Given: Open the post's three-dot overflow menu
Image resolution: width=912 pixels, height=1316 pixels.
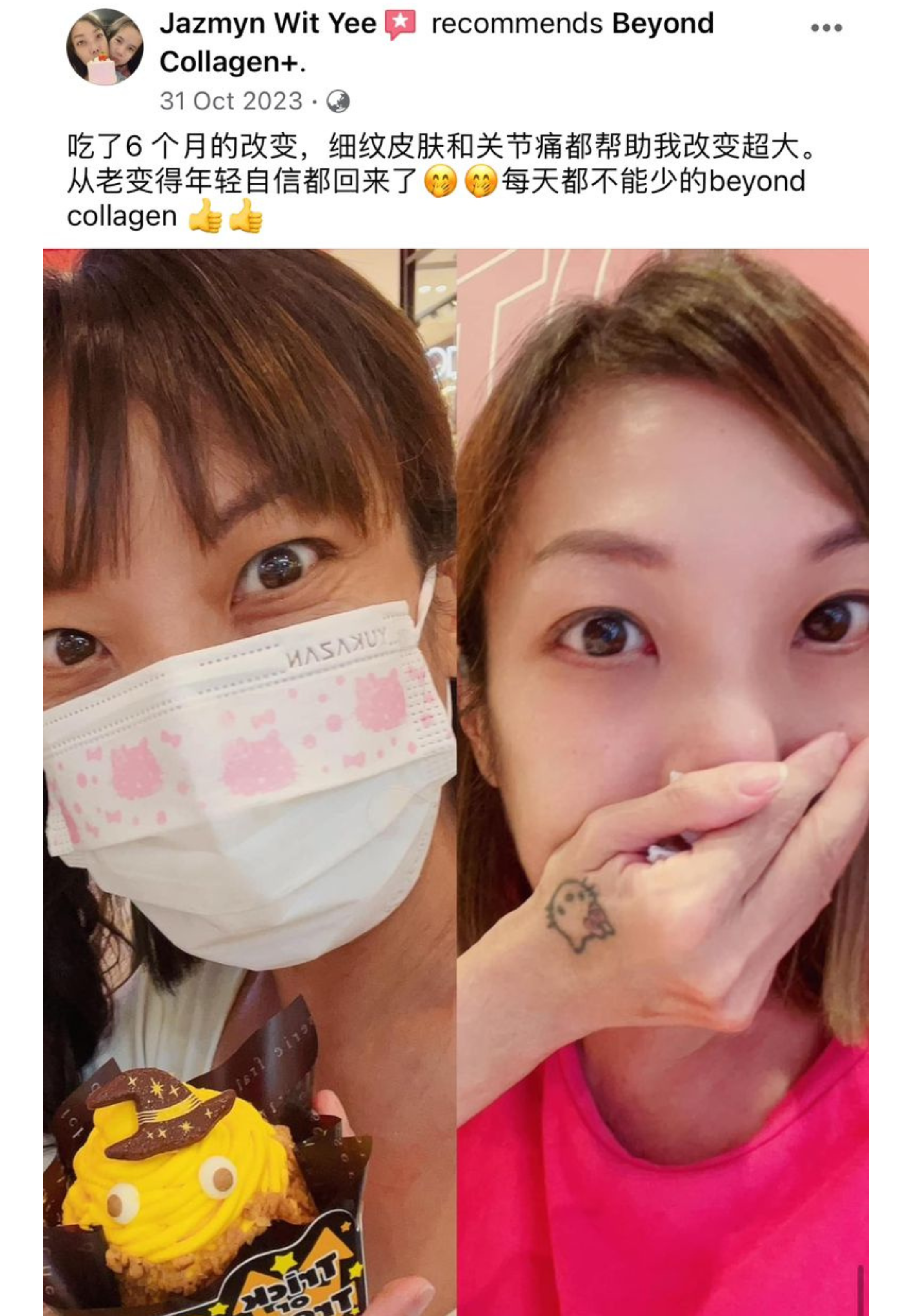Looking at the screenshot, I should pos(826,28).
